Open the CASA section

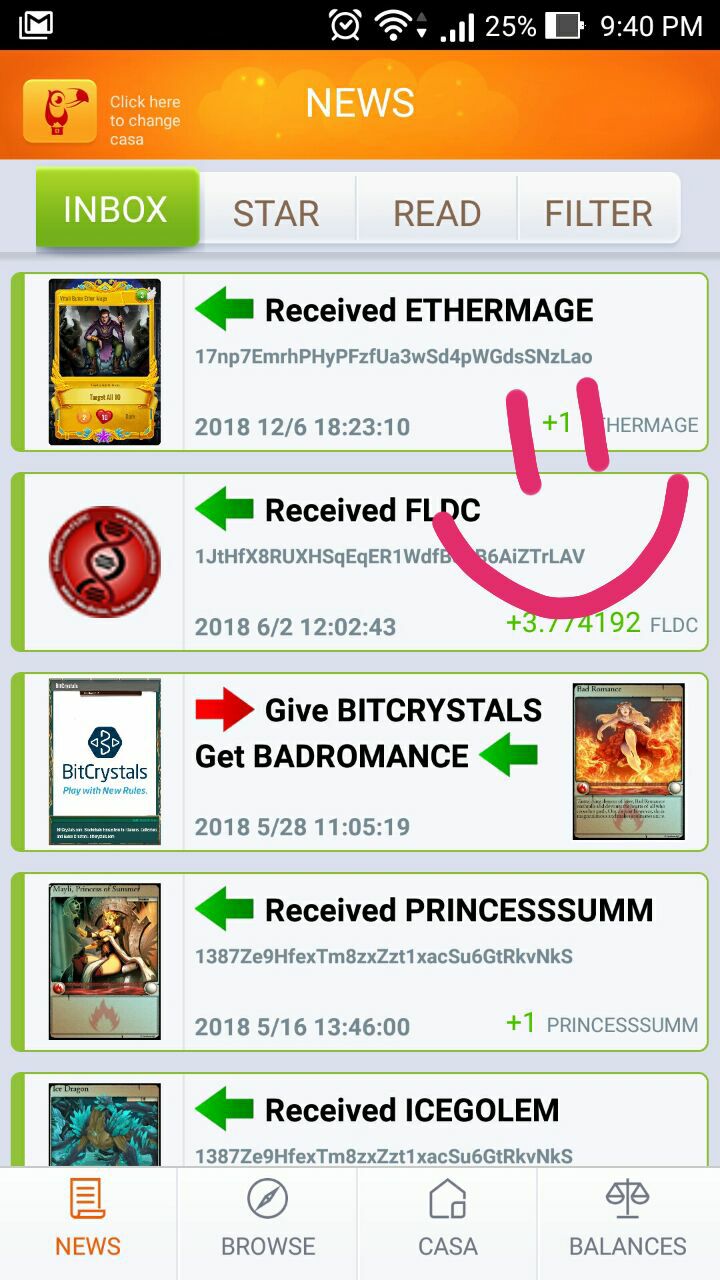pyautogui.click(x=448, y=1222)
